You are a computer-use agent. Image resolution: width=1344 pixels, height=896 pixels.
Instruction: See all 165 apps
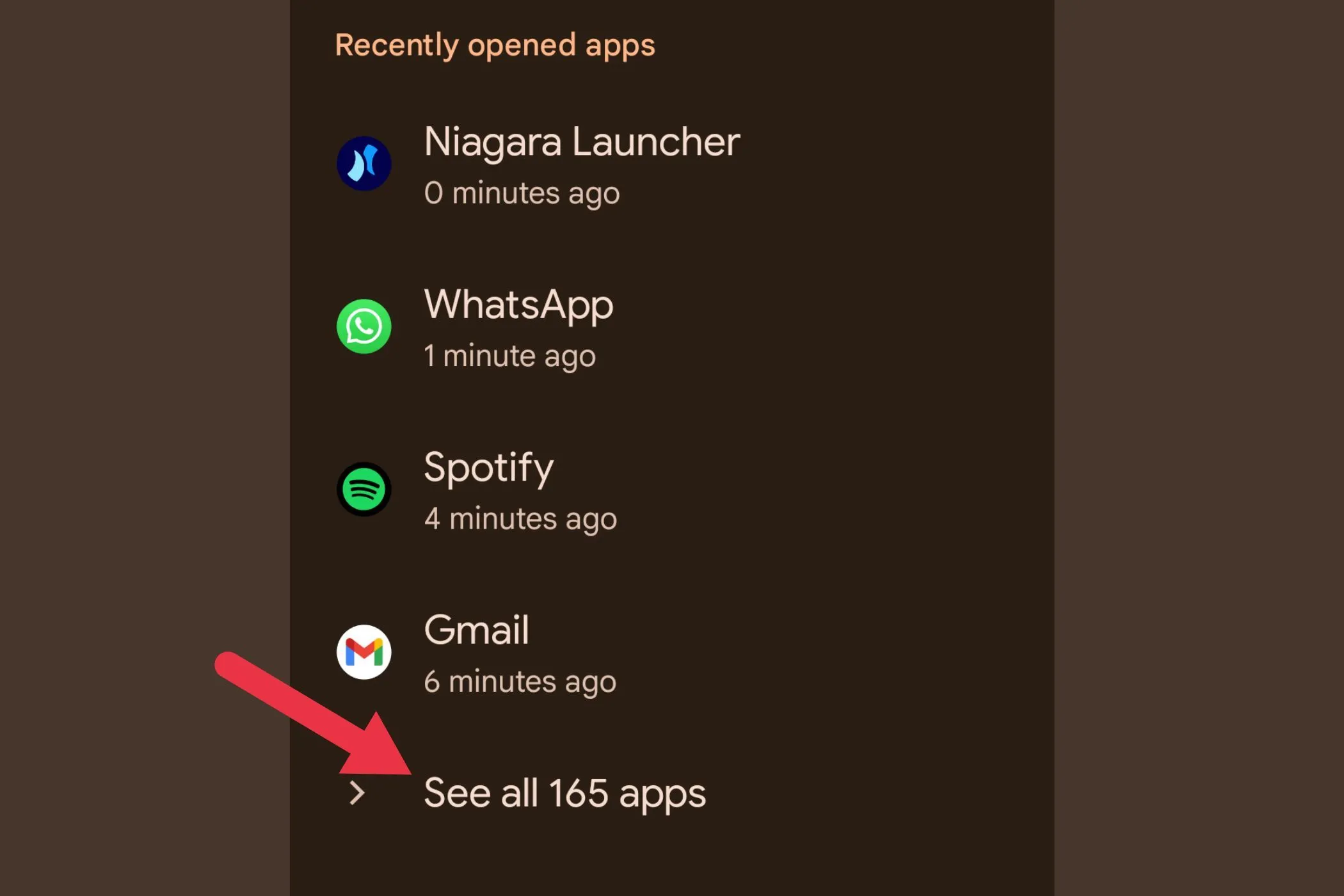564,794
